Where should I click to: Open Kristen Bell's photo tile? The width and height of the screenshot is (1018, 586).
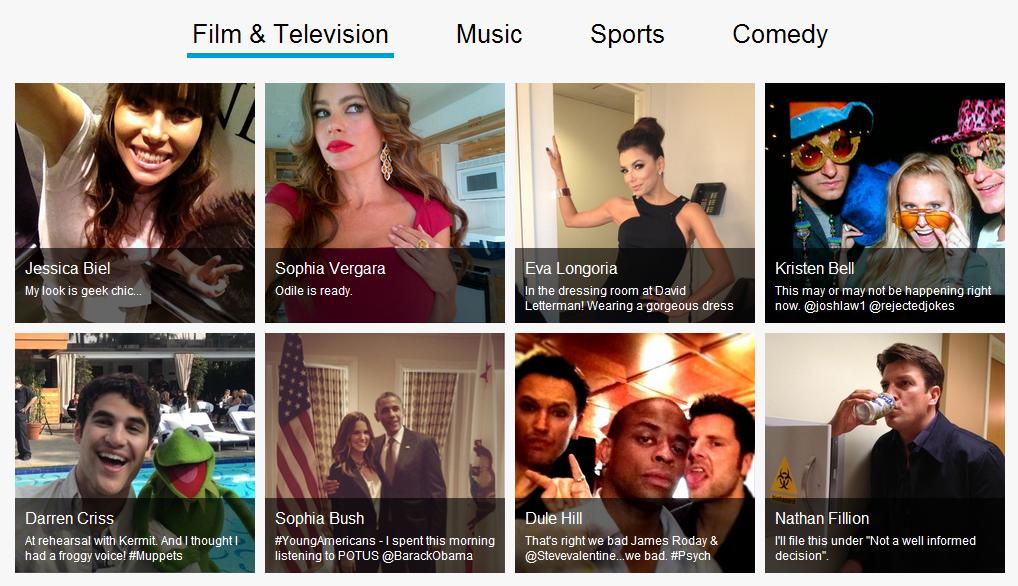(x=885, y=202)
